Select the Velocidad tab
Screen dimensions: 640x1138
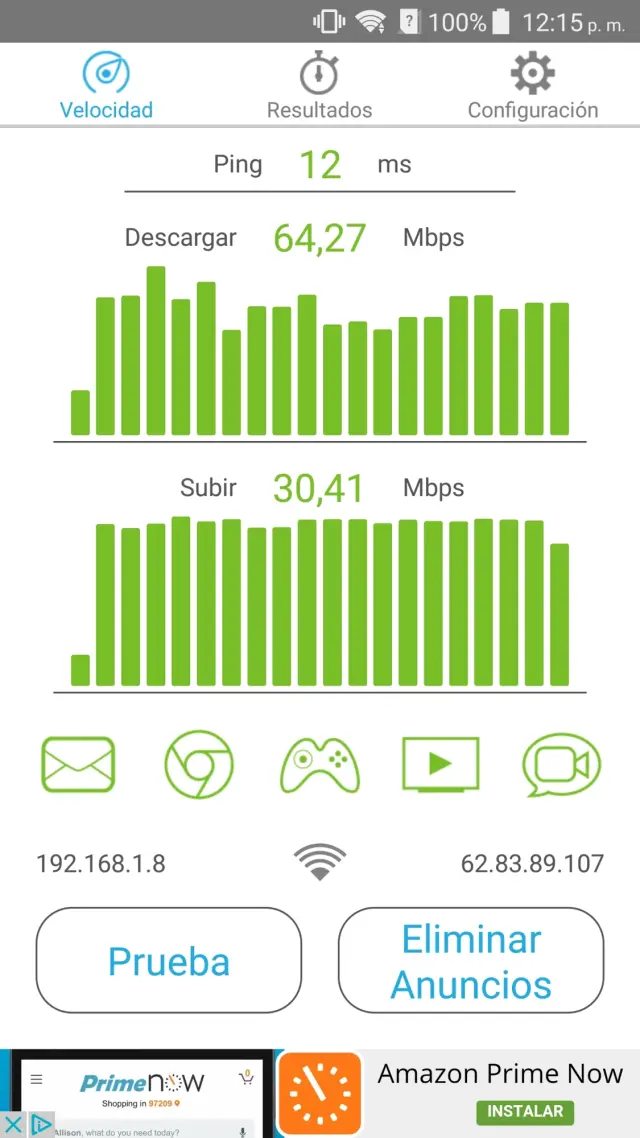(106, 87)
